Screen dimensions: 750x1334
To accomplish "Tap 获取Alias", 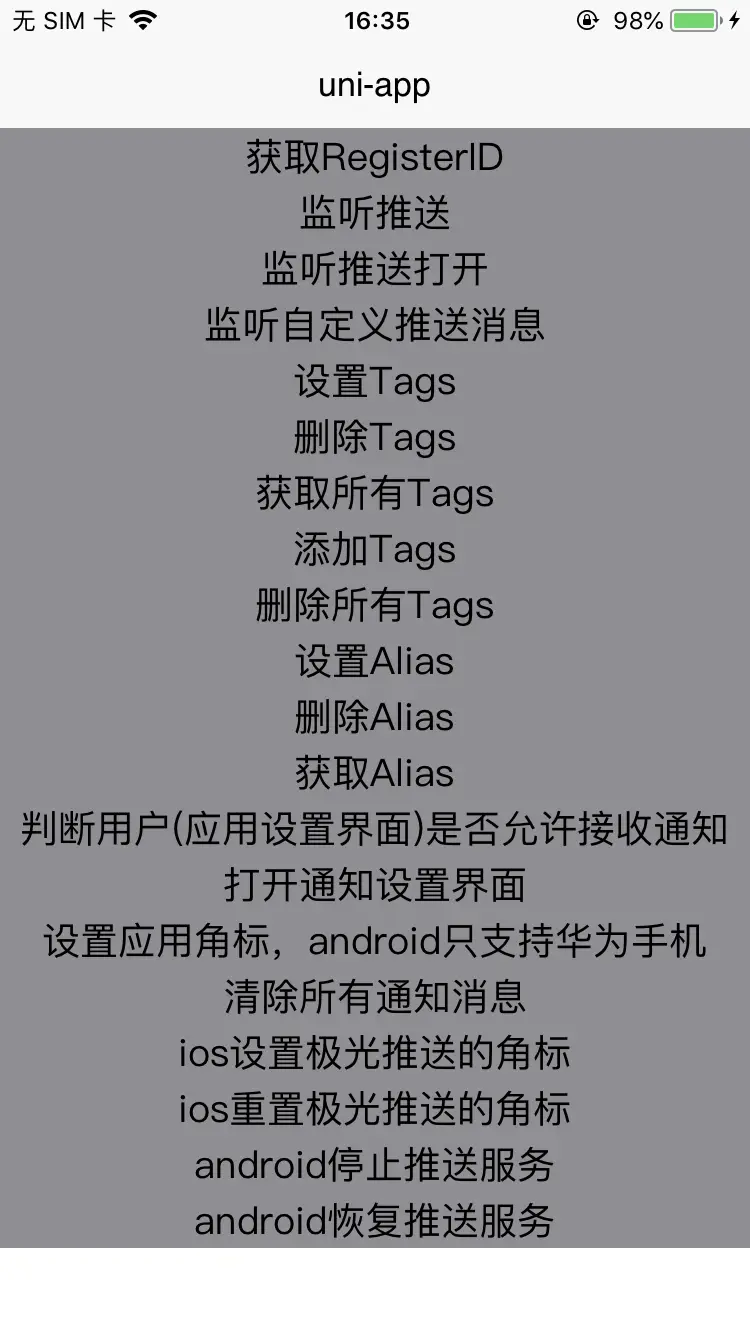I will [375, 773].
